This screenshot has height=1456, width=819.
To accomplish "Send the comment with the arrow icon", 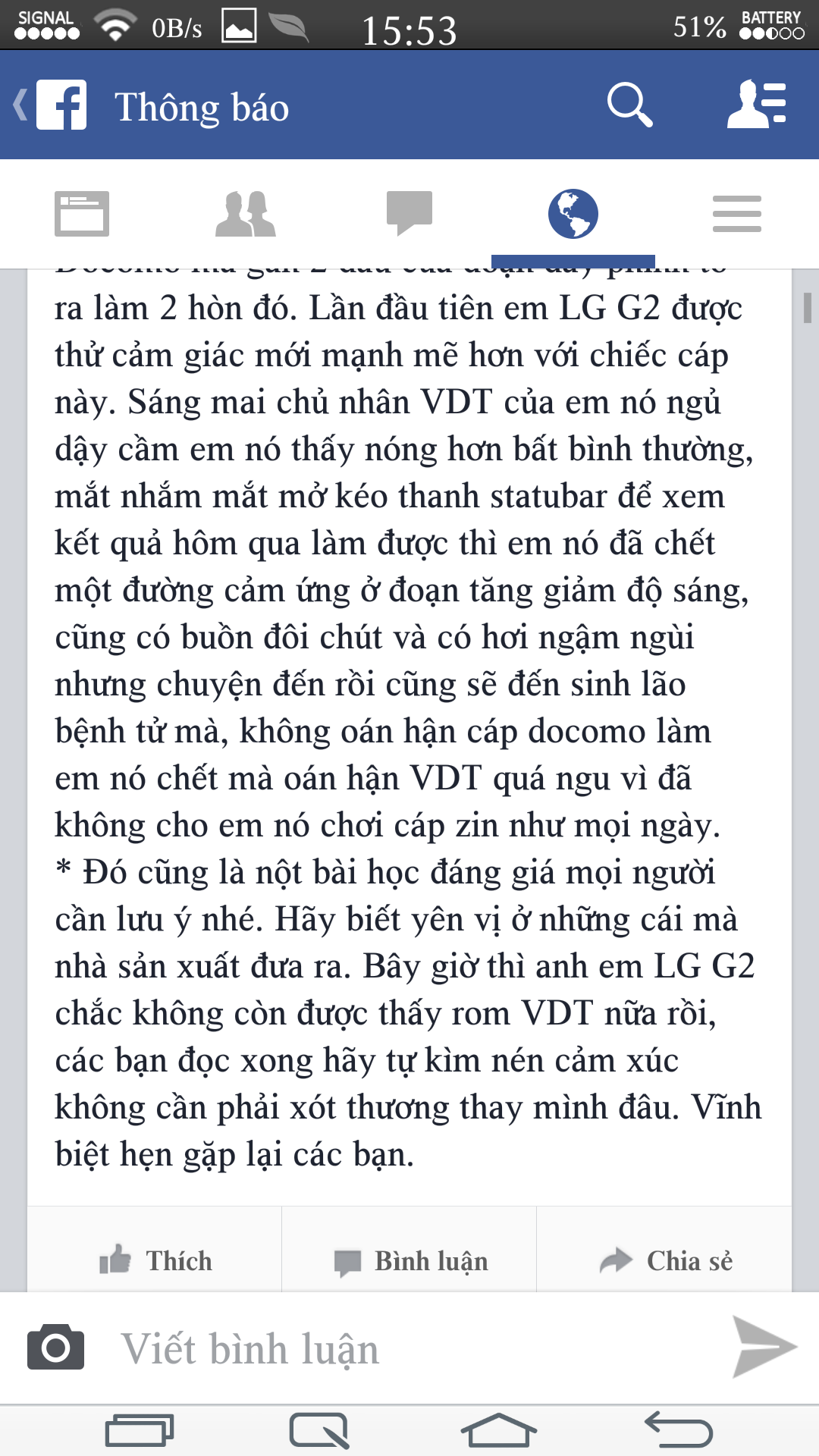I will click(x=764, y=1348).
